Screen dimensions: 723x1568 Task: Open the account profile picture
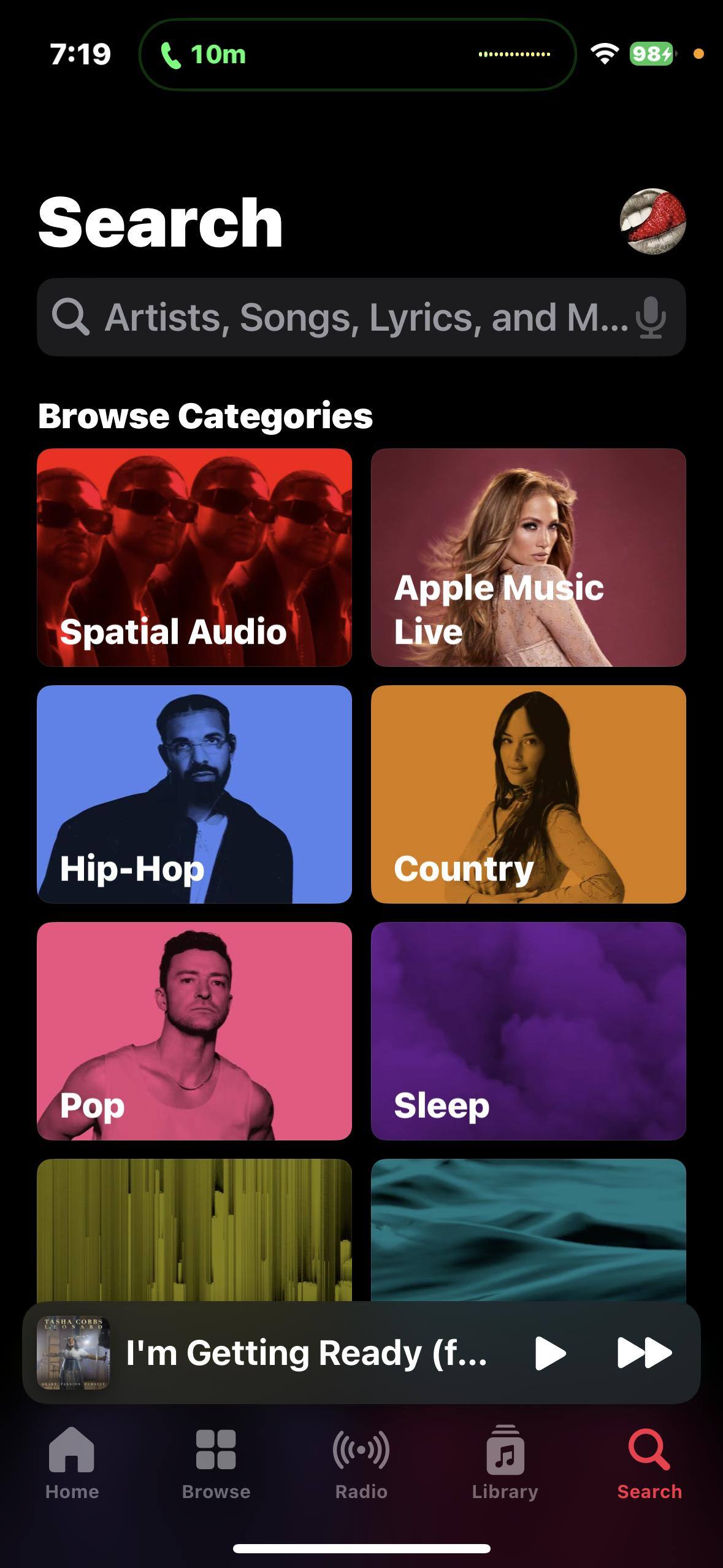(x=652, y=221)
